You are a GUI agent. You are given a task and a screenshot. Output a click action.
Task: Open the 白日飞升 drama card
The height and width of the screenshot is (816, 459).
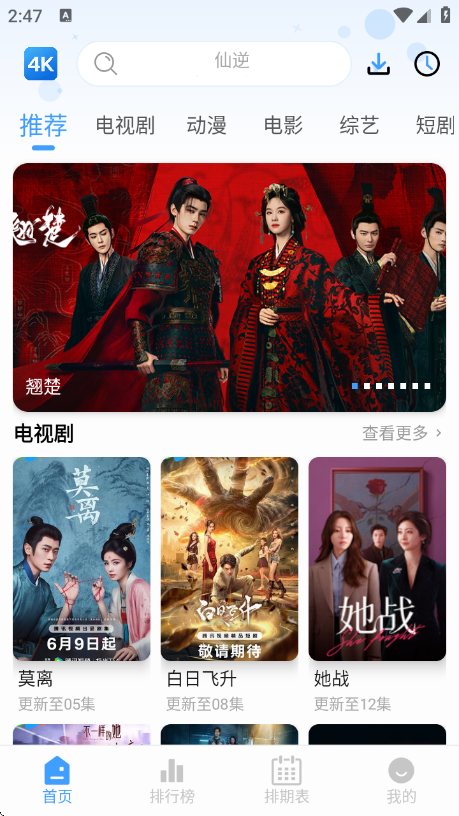tap(230, 585)
